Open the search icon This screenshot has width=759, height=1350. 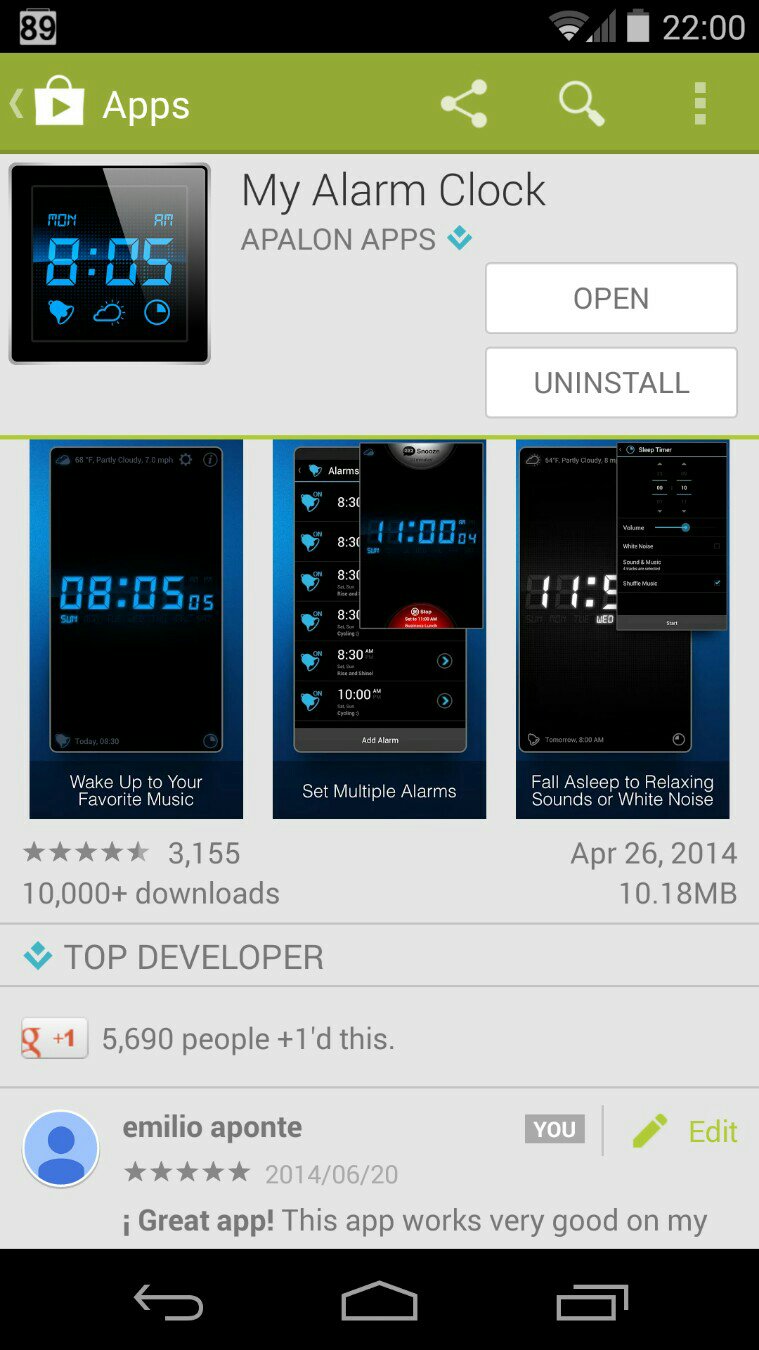581,104
